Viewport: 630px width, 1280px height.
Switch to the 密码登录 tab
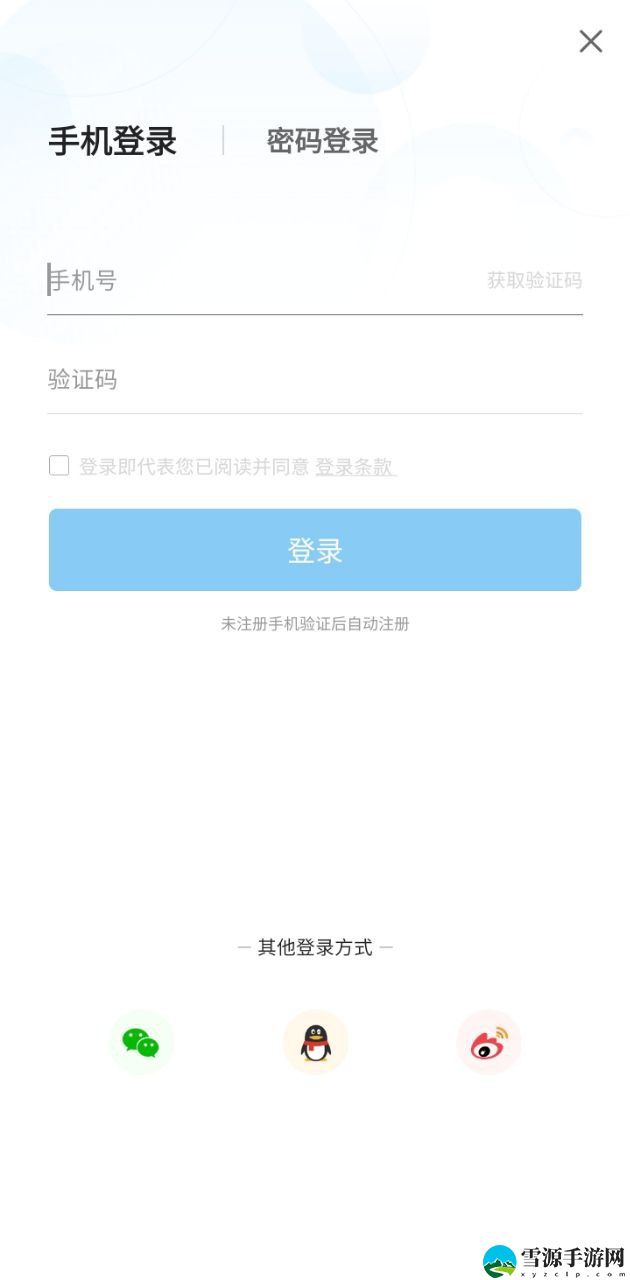click(x=322, y=141)
